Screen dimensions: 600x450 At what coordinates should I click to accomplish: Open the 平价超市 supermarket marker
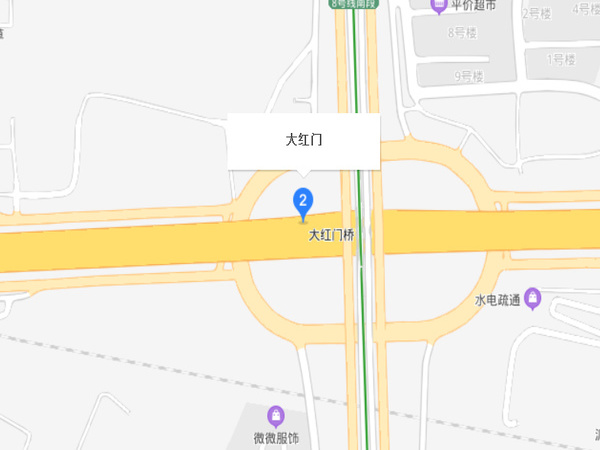[x=438, y=6]
